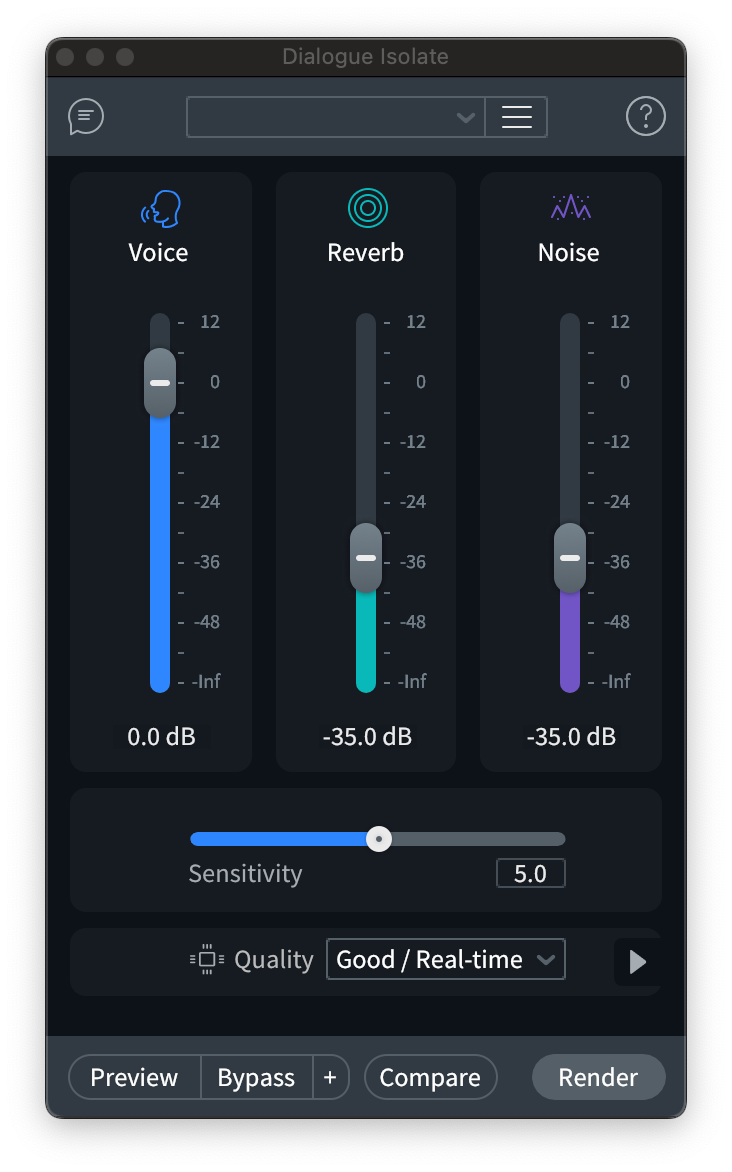Open the feedback speech bubble icon
The image size is (732, 1172).
(85, 116)
